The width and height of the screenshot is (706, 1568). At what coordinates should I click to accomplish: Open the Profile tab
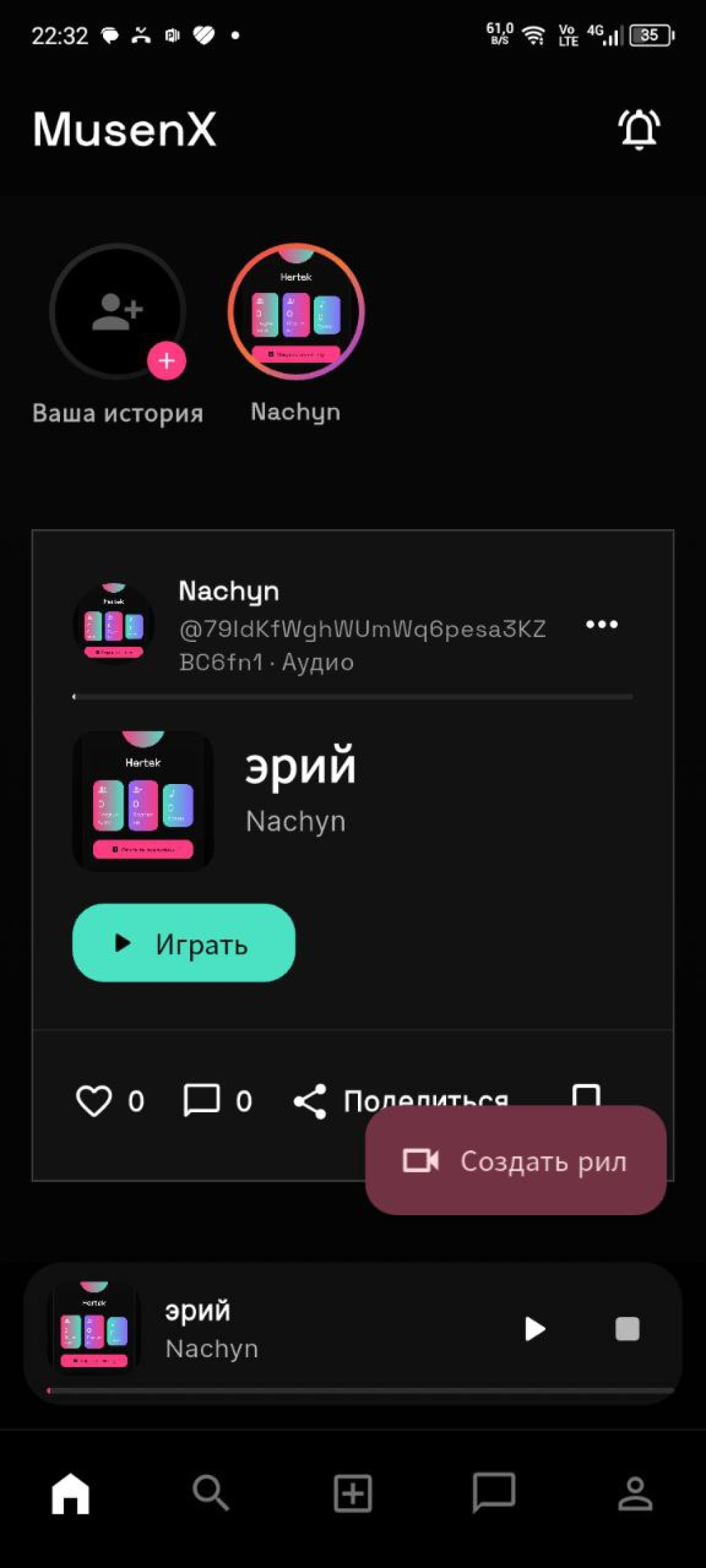[635, 1493]
